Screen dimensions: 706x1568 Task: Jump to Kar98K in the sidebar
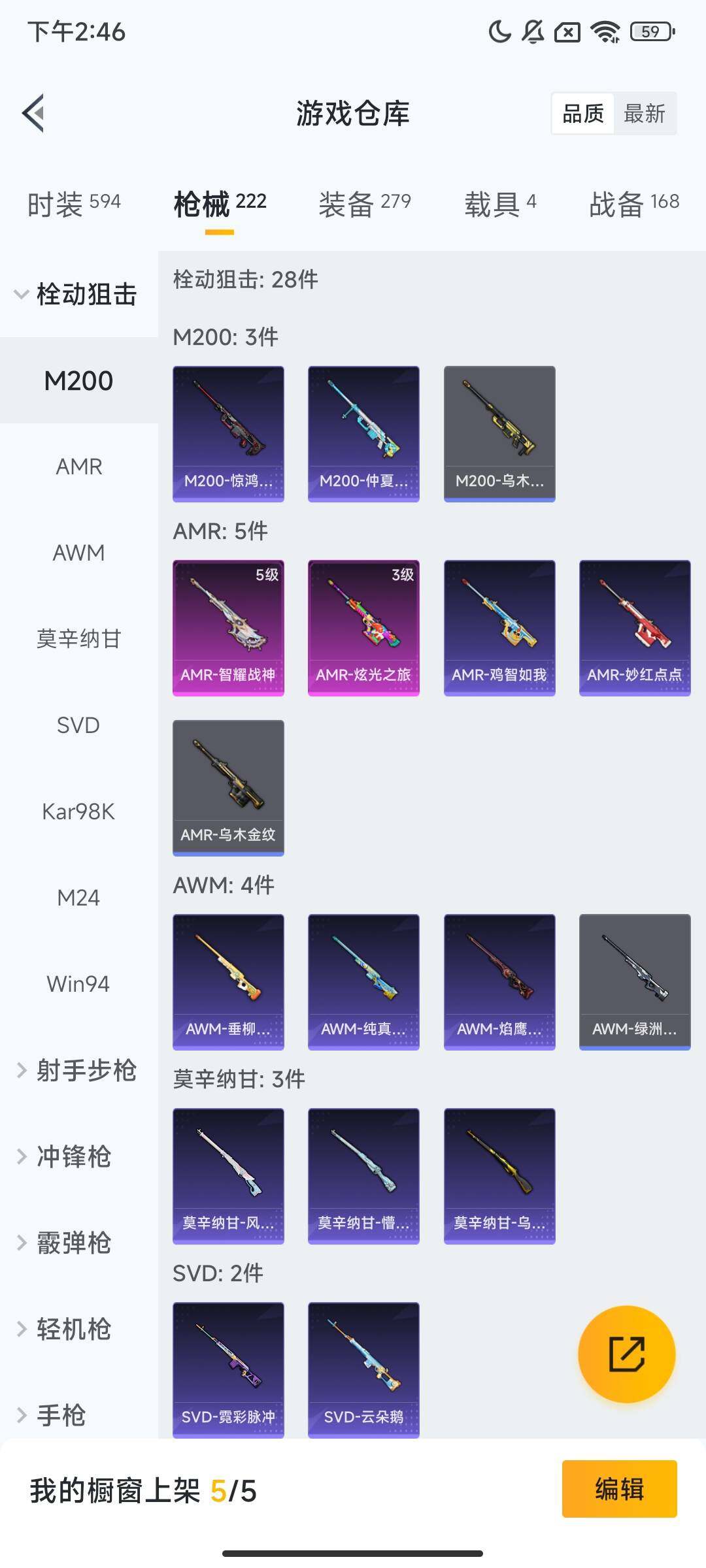pos(78,811)
